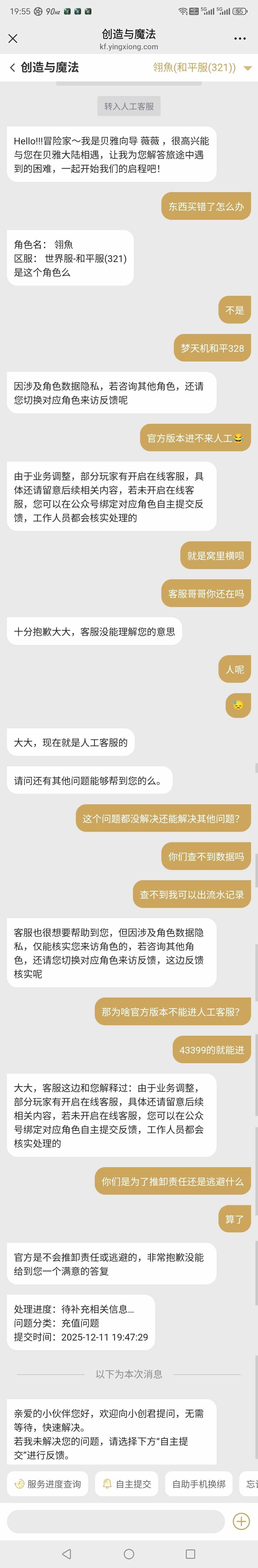The height and width of the screenshot is (1568, 258).
Task: Go back using the chevron beside 创造与魔法
Action: pos(12,68)
